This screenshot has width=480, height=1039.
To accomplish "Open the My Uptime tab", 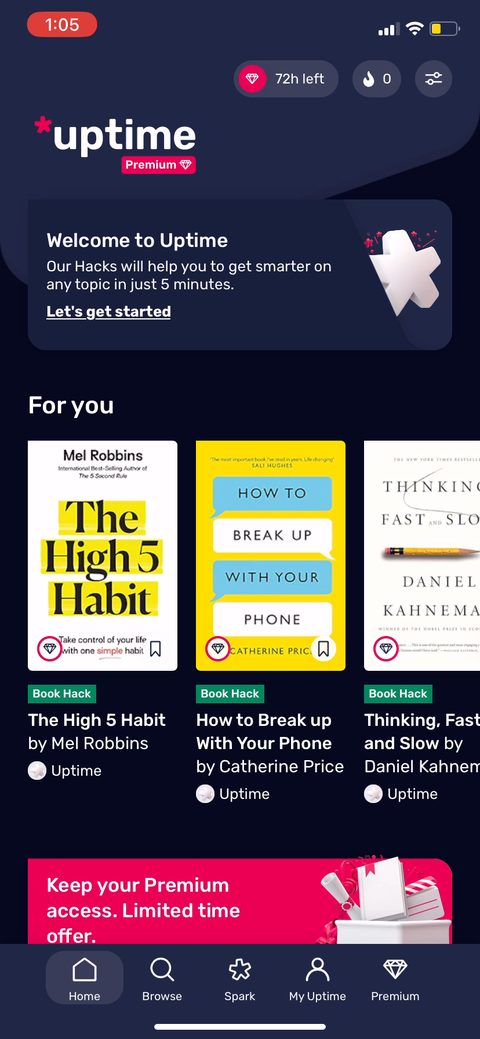I will (318, 978).
